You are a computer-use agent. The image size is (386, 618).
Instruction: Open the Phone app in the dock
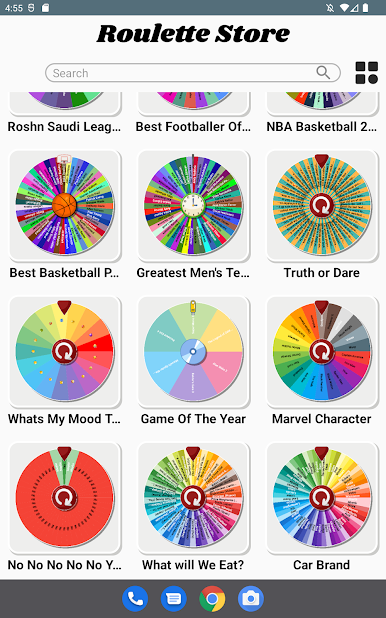[135, 599]
